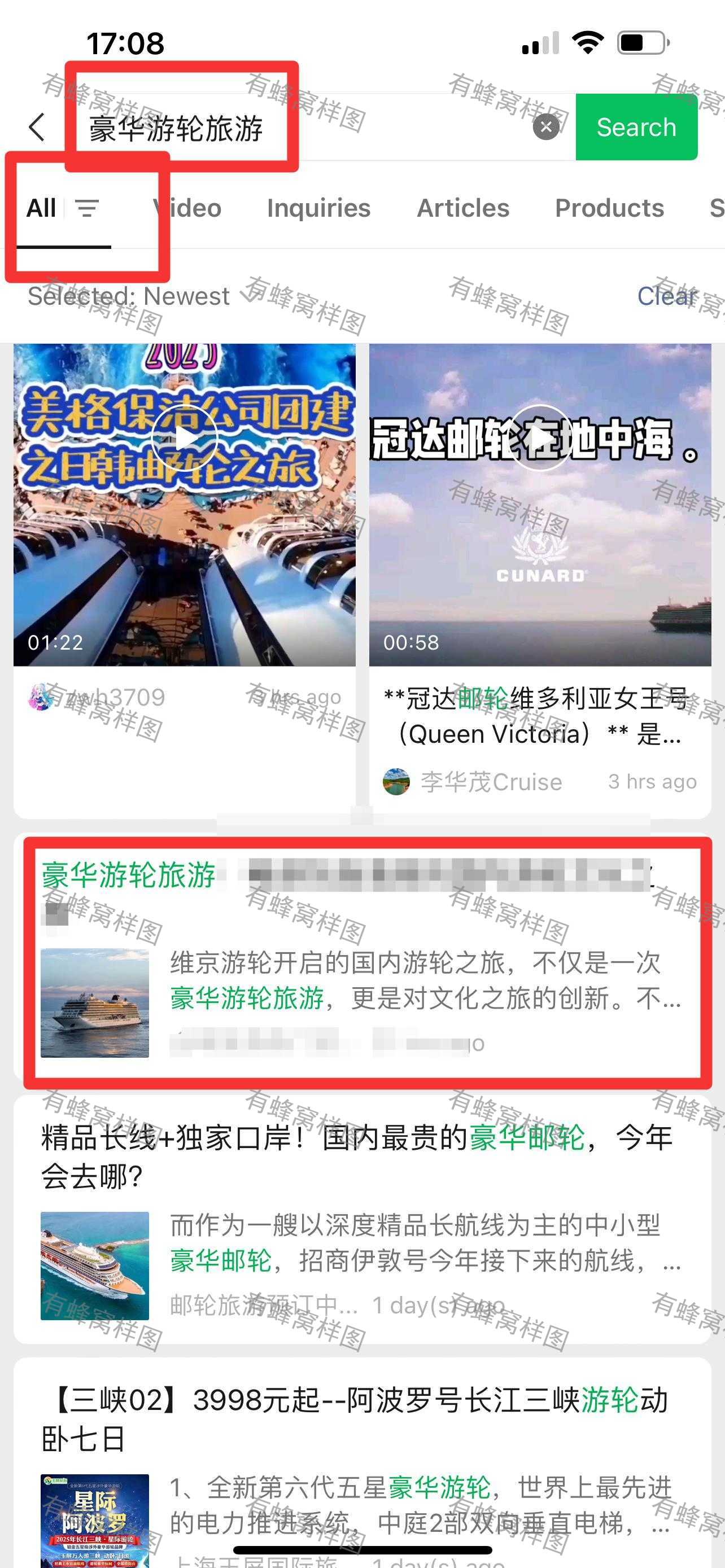Viewport: 725px width, 1568px height.
Task: Switch to the Video tab
Action: click(187, 208)
